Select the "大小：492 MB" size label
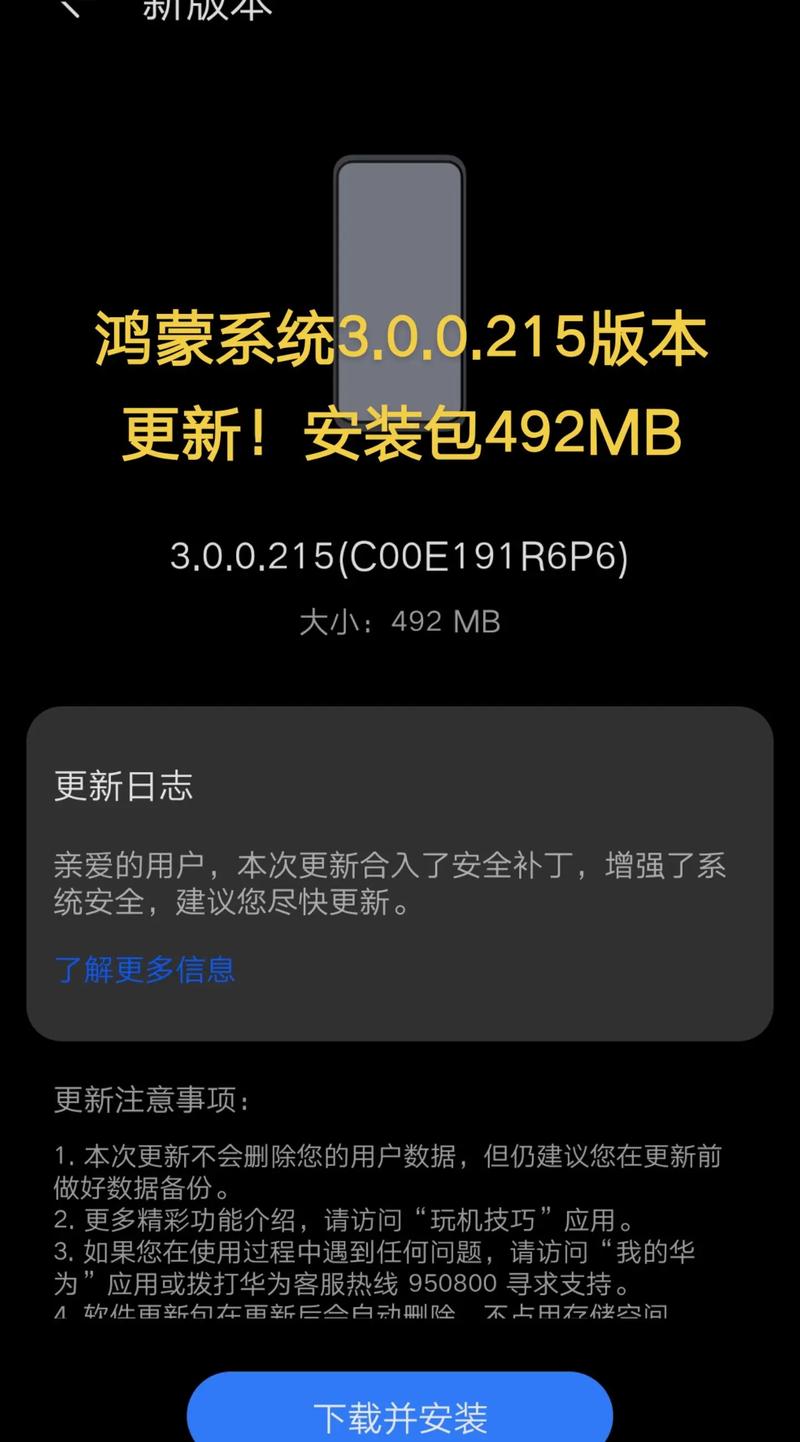800x1442 pixels. [x=400, y=621]
